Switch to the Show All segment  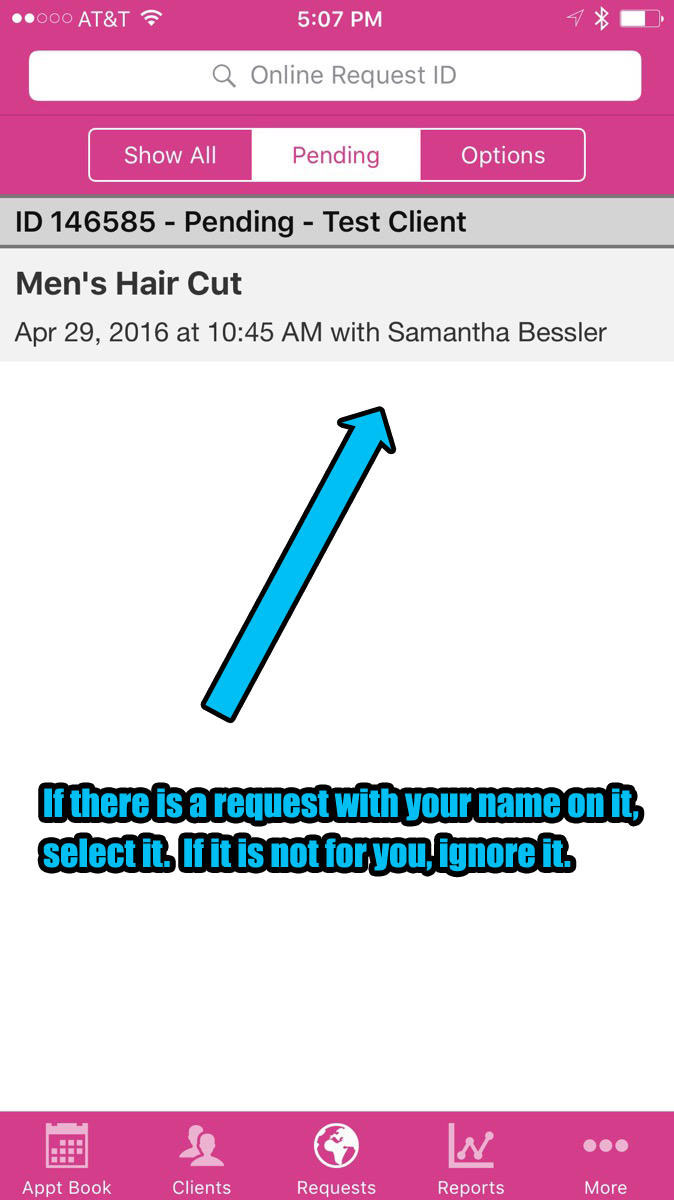(x=170, y=155)
